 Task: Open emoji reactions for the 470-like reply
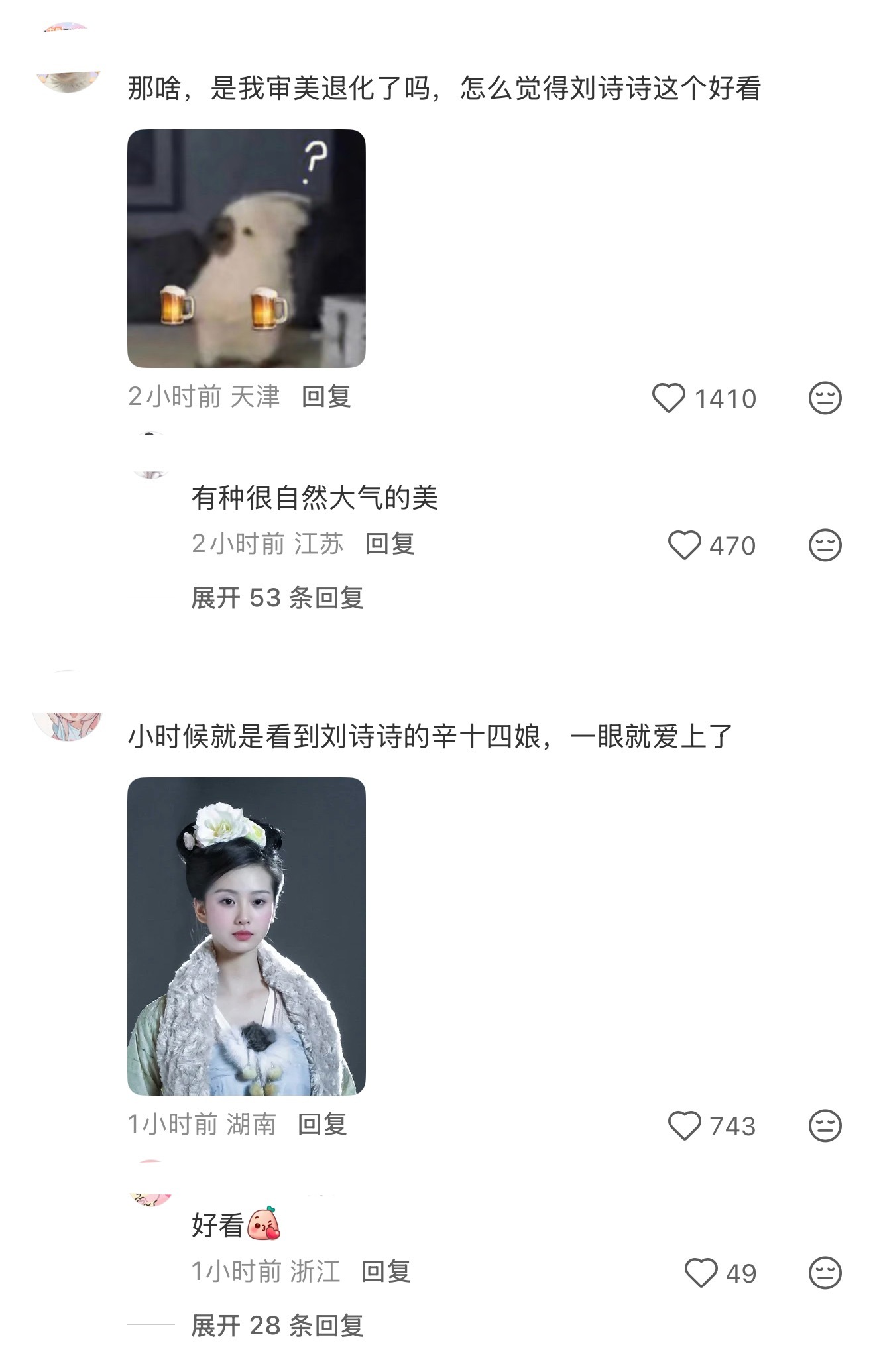pyautogui.click(x=824, y=545)
